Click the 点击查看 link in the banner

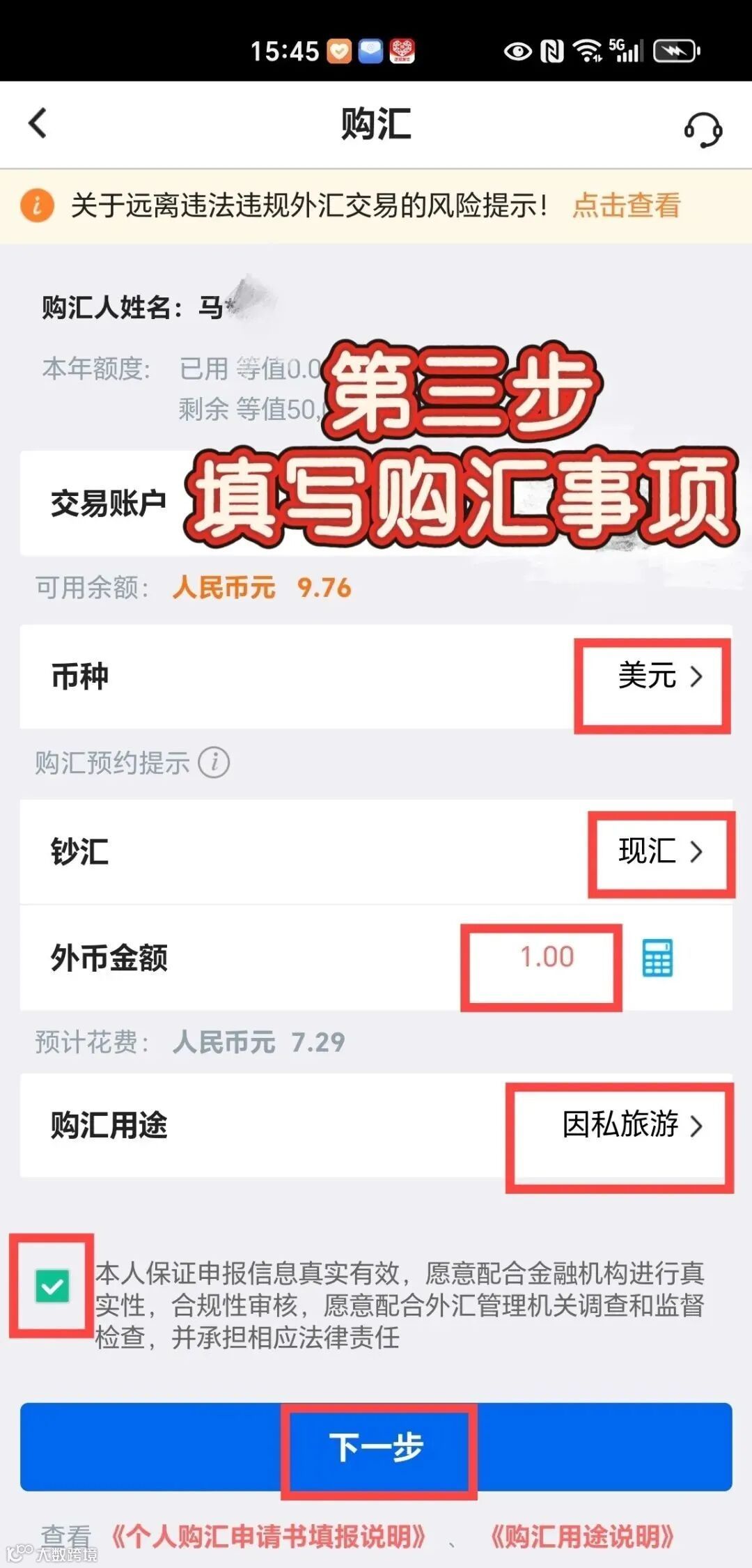[x=625, y=205]
